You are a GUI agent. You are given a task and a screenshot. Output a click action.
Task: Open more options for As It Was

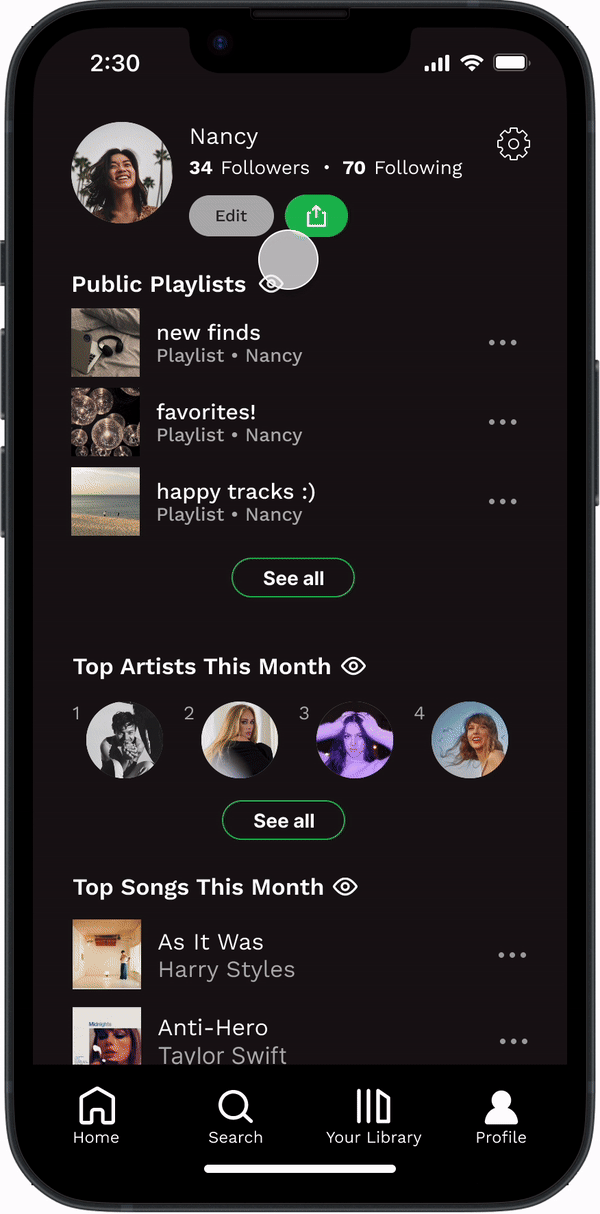click(512, 955)
